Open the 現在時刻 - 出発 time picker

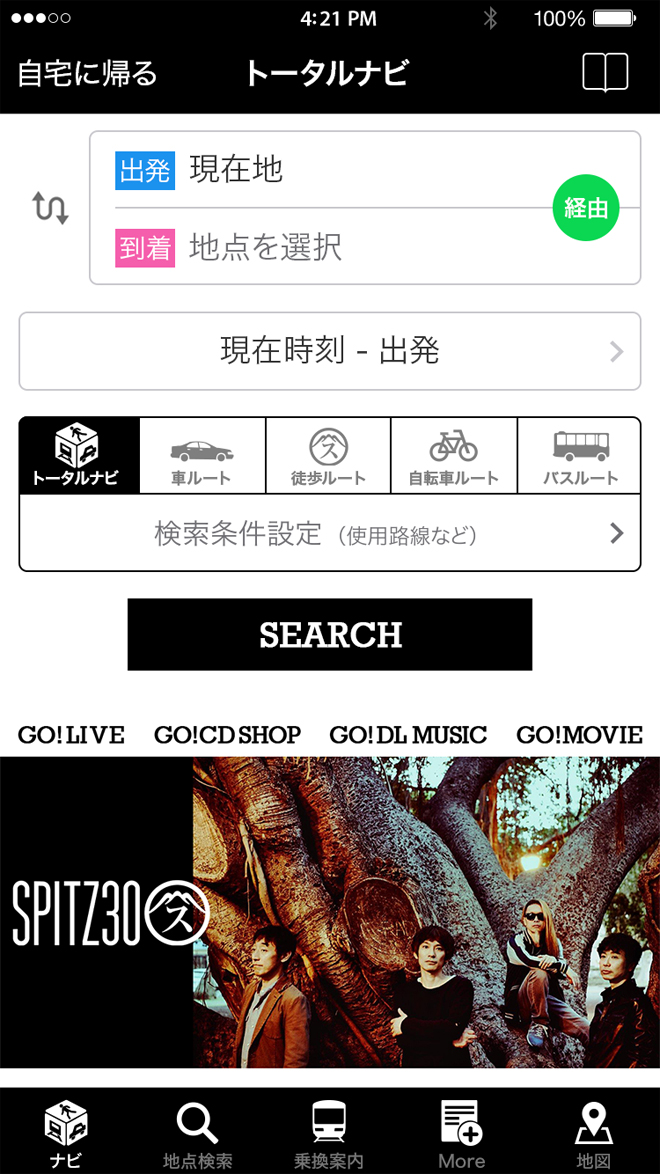[x=330, y=351]
